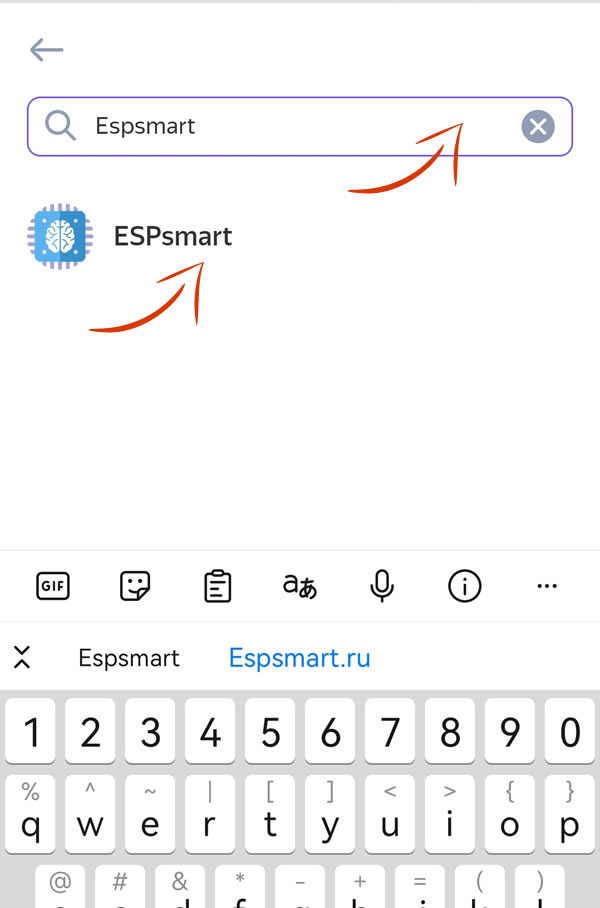Choose the Espsmart suggestion

point(129,658)
